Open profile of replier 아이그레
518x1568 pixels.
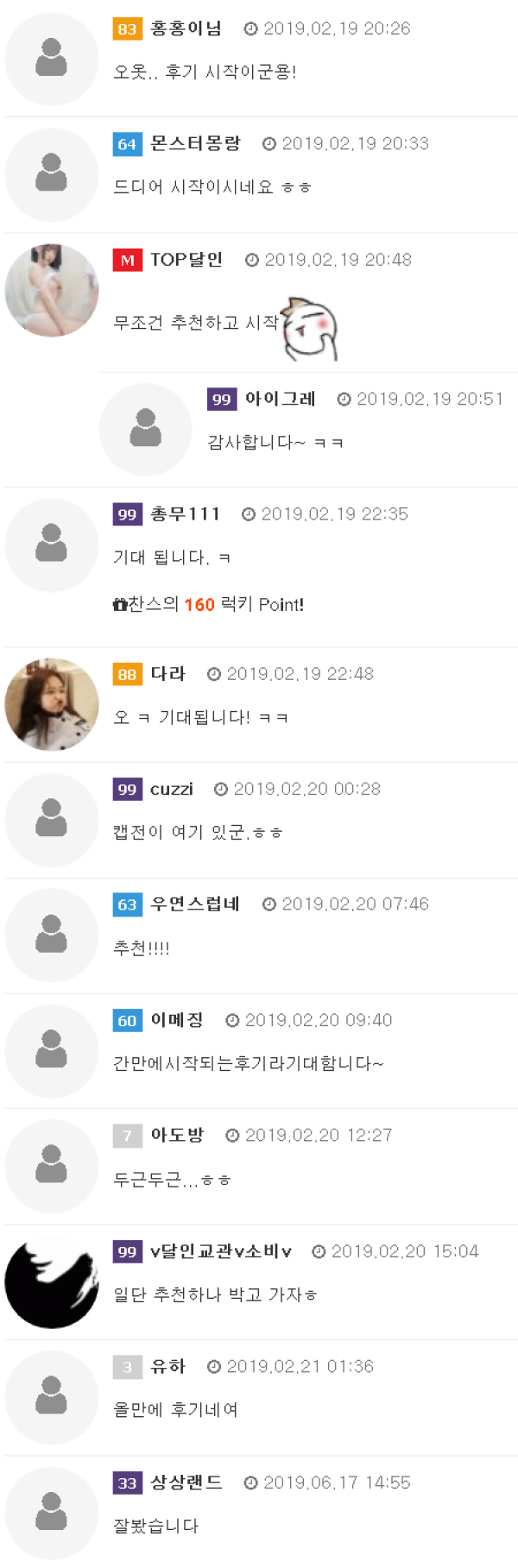pyautogui.click(x=280, y=399)
